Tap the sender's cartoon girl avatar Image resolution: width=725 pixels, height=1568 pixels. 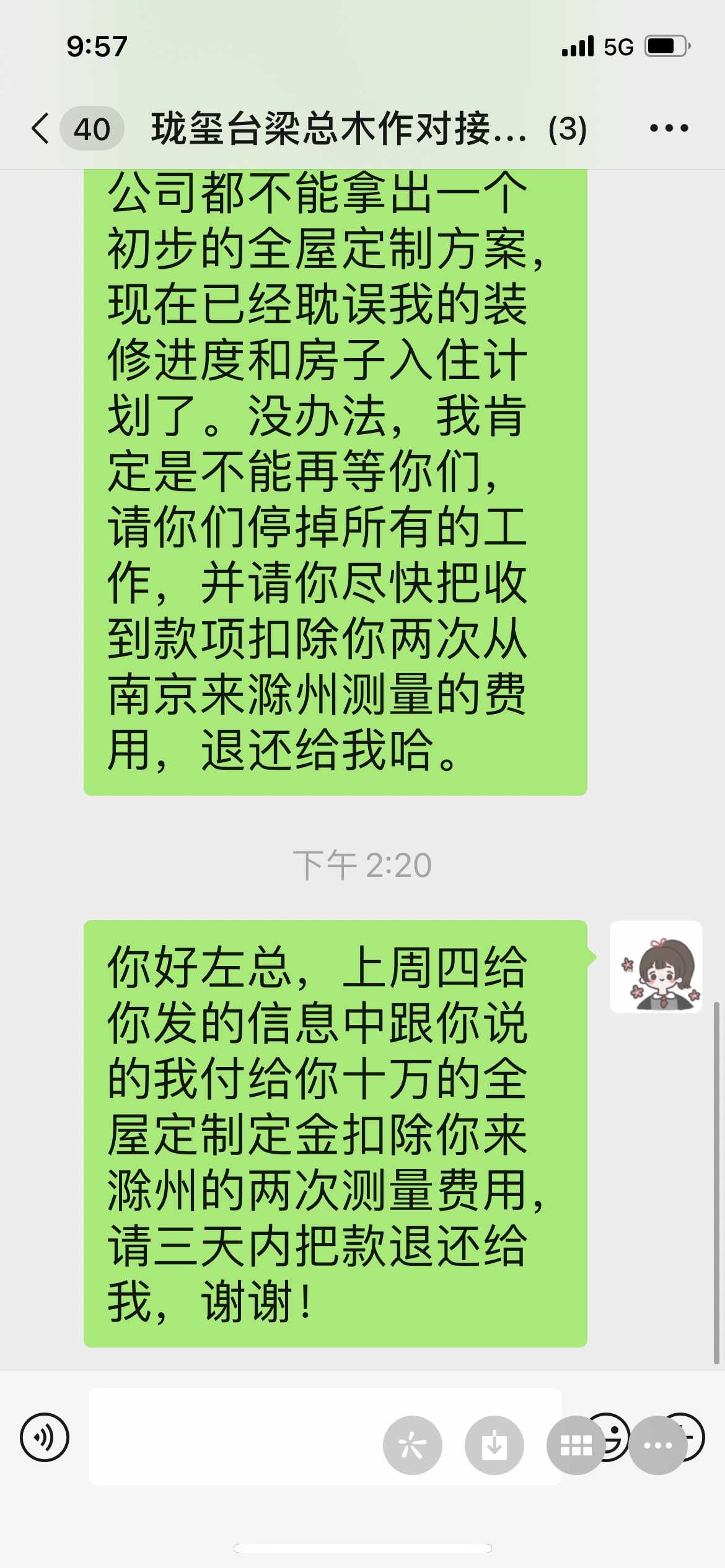656,967
